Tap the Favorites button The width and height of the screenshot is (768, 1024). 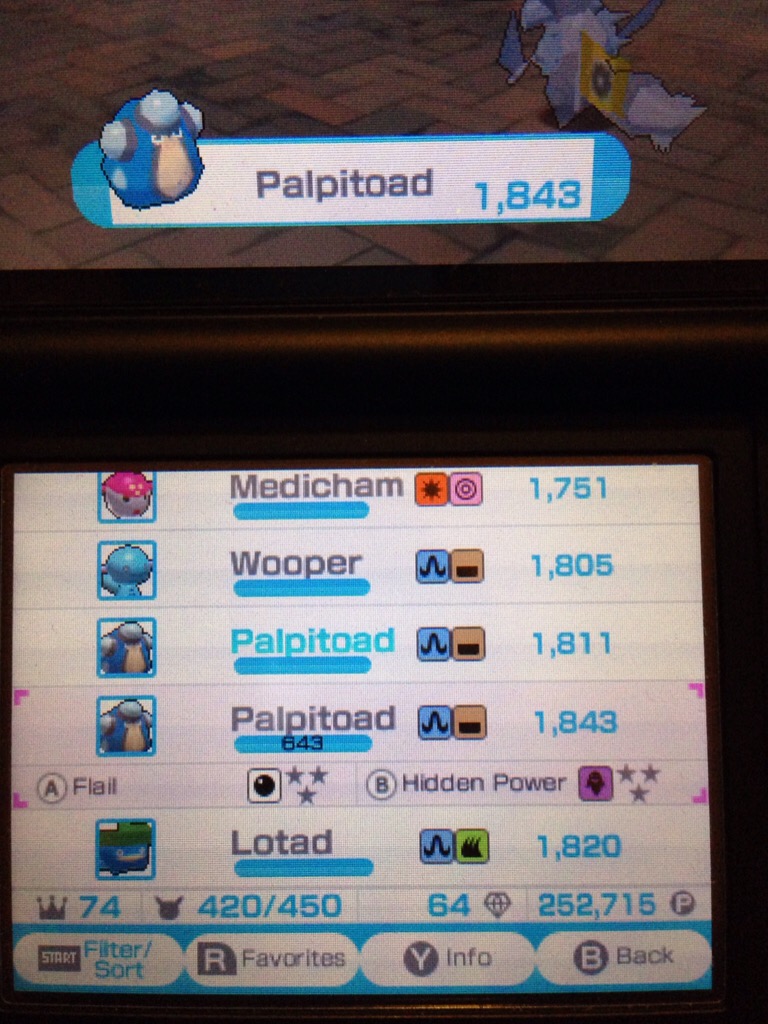click(272, 958)
